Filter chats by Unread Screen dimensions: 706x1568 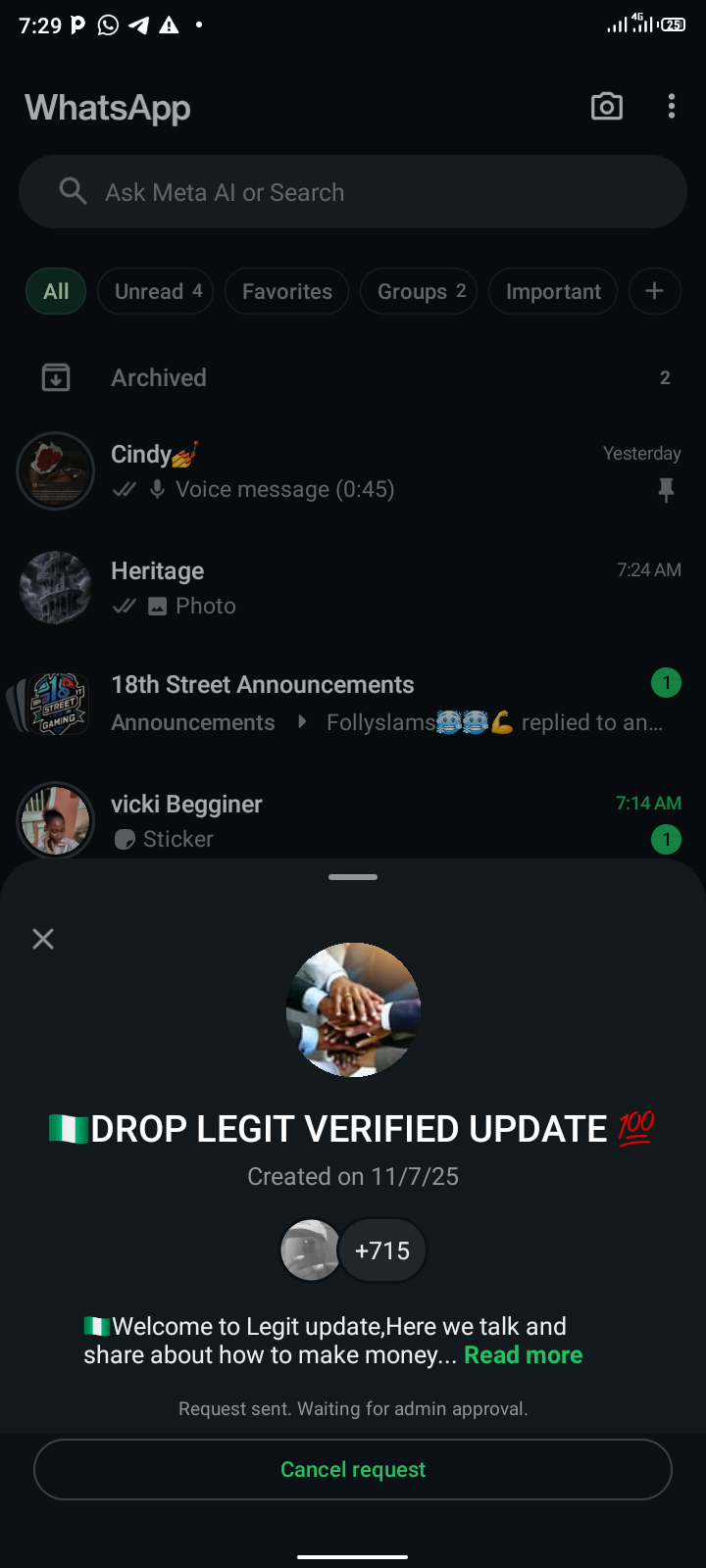(156, 291)
